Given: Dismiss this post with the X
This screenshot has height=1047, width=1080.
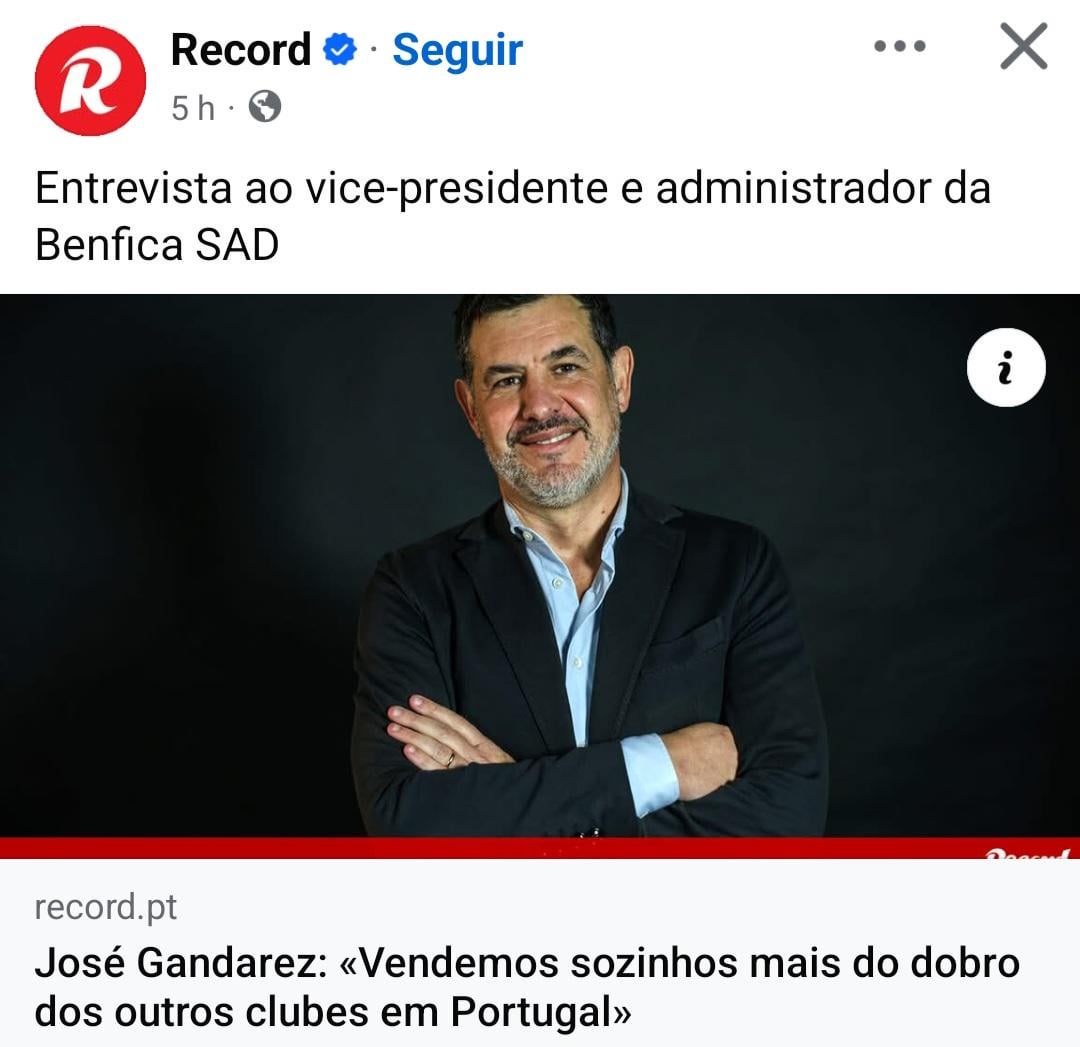Looking at the screenshot, I should [x=1023, y=47].
